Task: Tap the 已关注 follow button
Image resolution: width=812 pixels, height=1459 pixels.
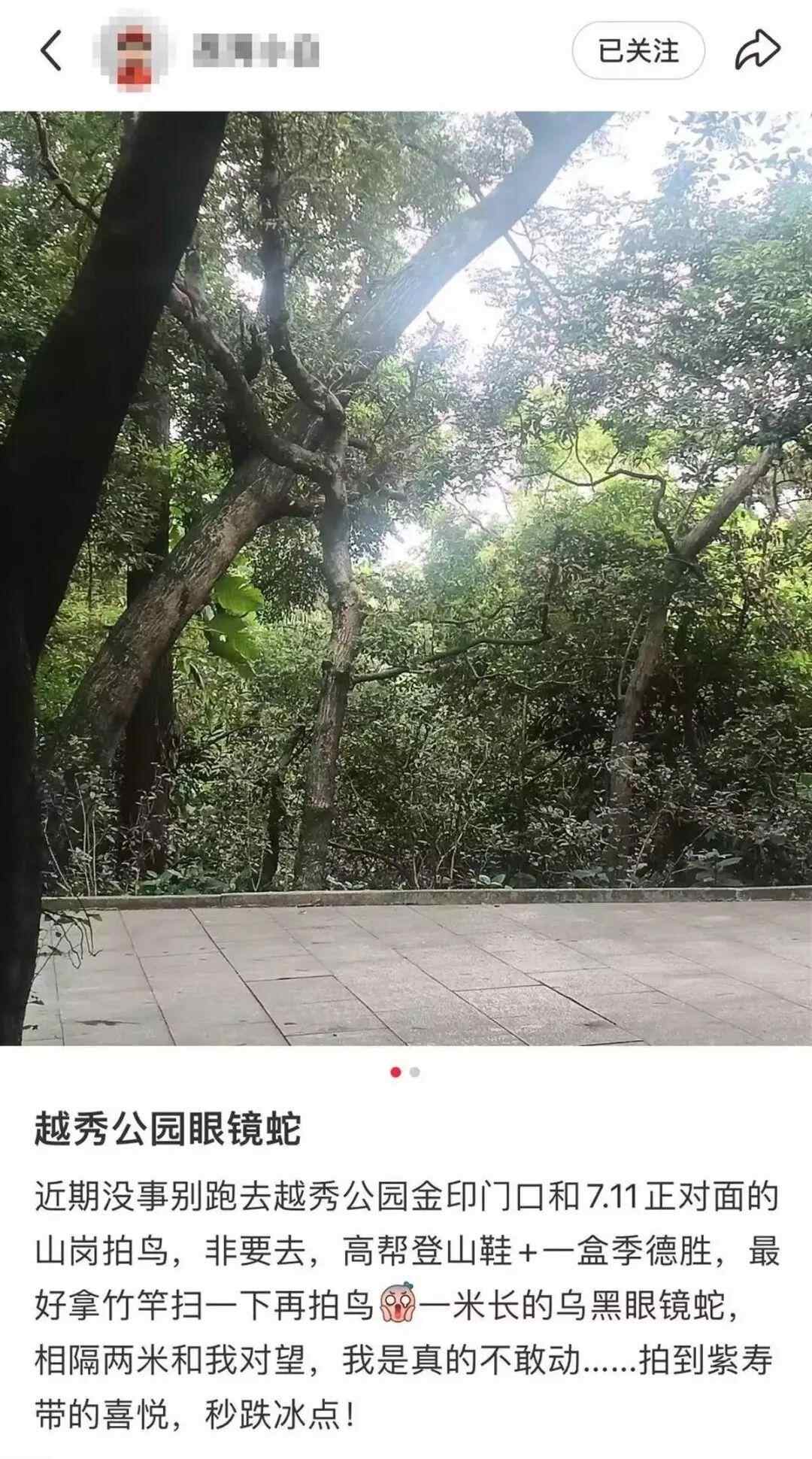Action: coord(638,51)
